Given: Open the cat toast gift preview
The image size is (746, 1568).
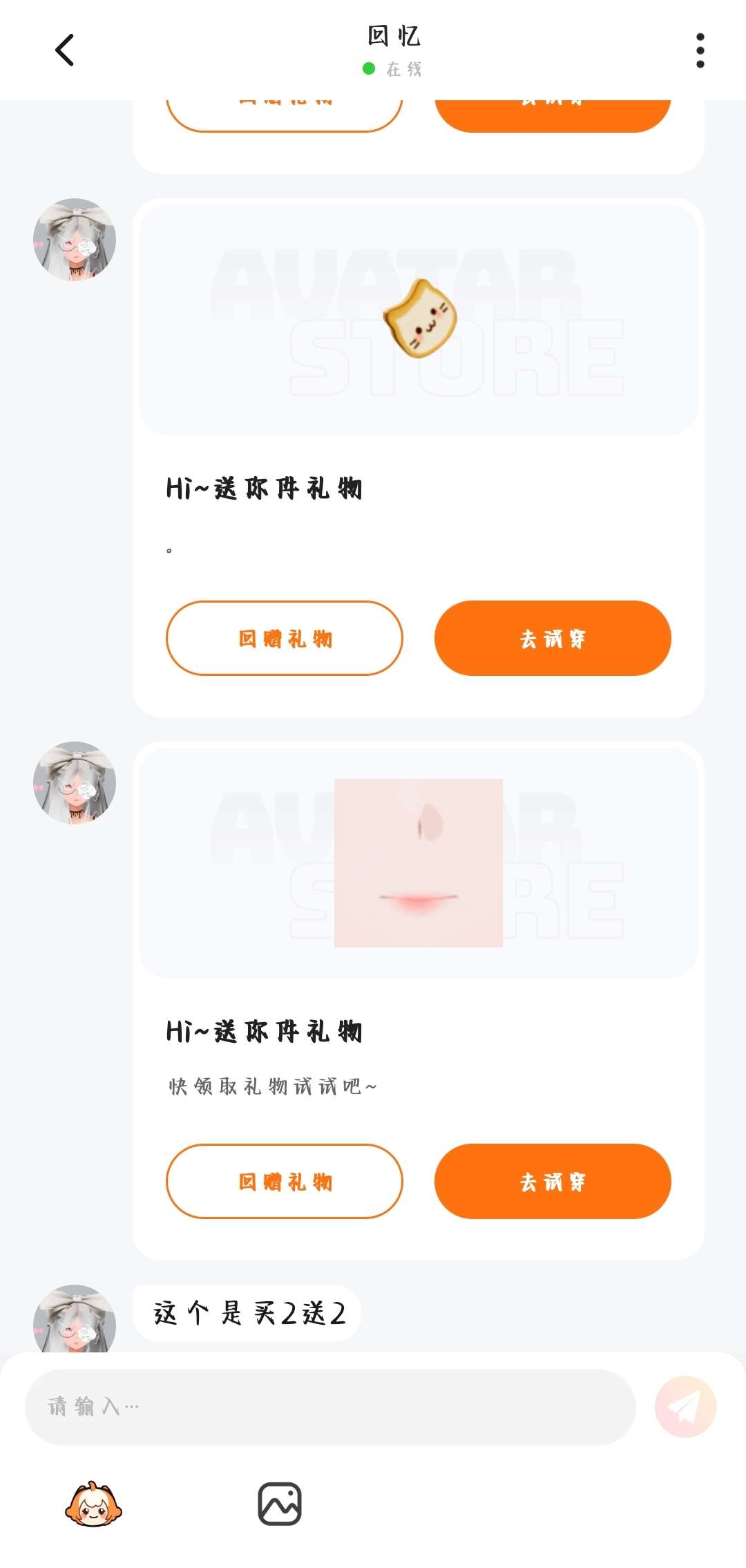Looking at the screenshot, I should (x=419, y=319).
